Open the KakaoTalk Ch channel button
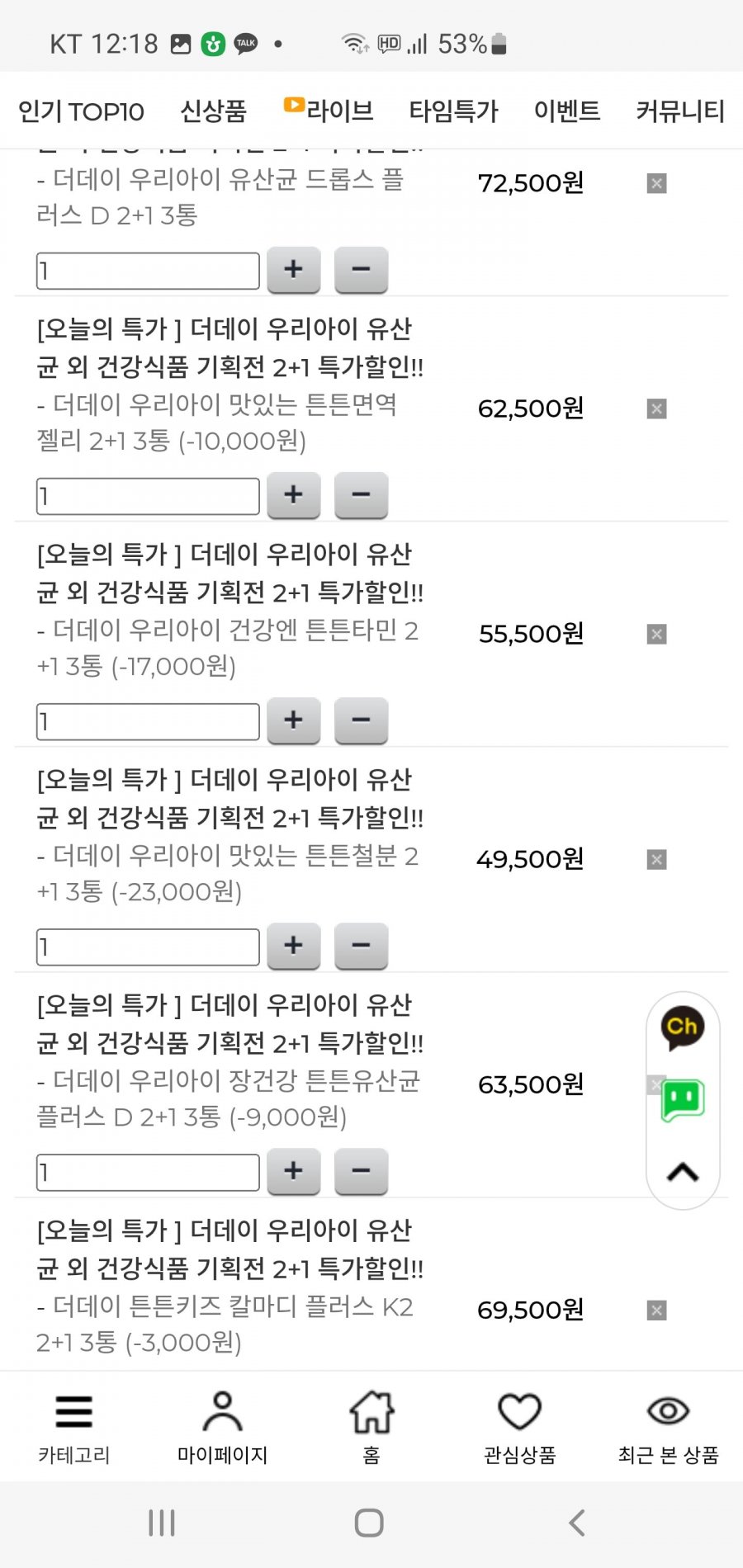This screenshot has height=1568, width=743. [682, 1028]
